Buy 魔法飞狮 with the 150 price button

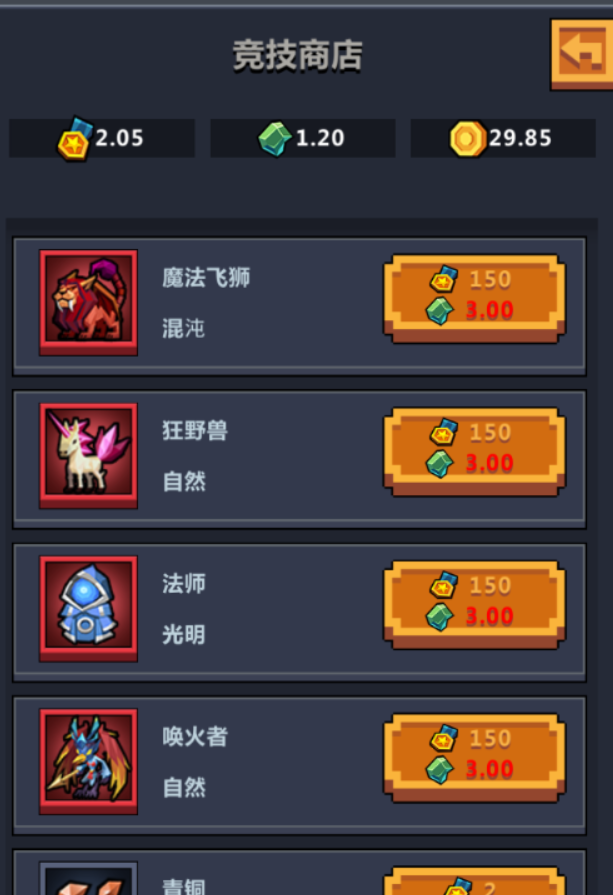click(474, 296)
